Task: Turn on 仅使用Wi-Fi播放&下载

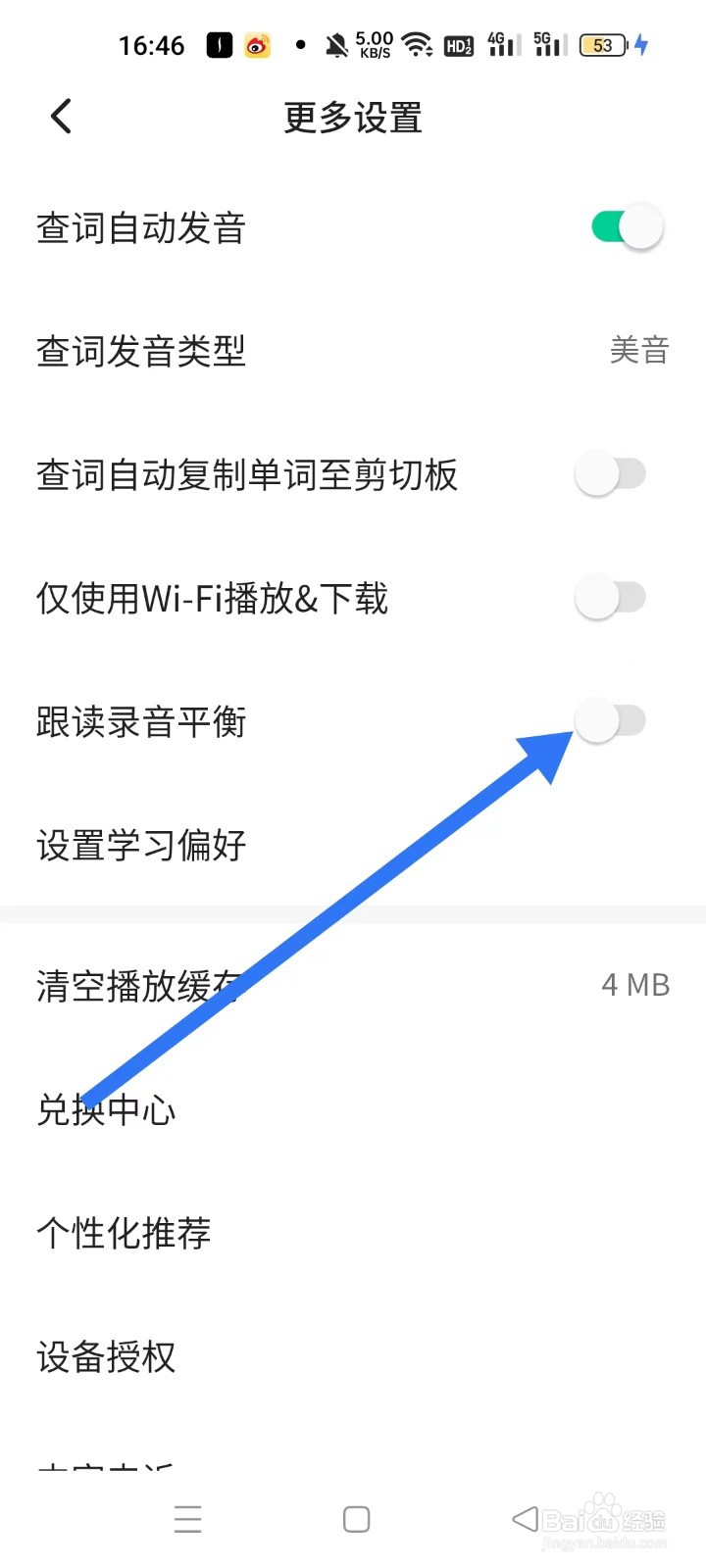Action: tap(613, 596)
